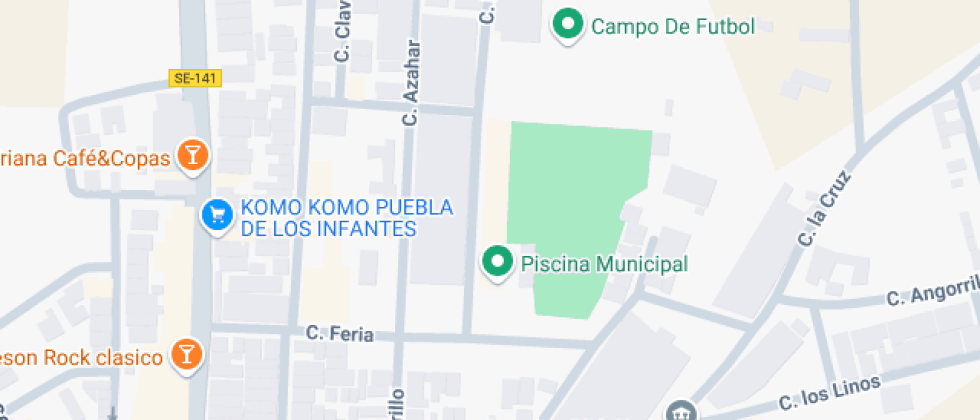This screenshot has height=420, width=980.
Task: Open the Café&Copas bar marker
Action: pyautogui.click(x=192, y=156)
